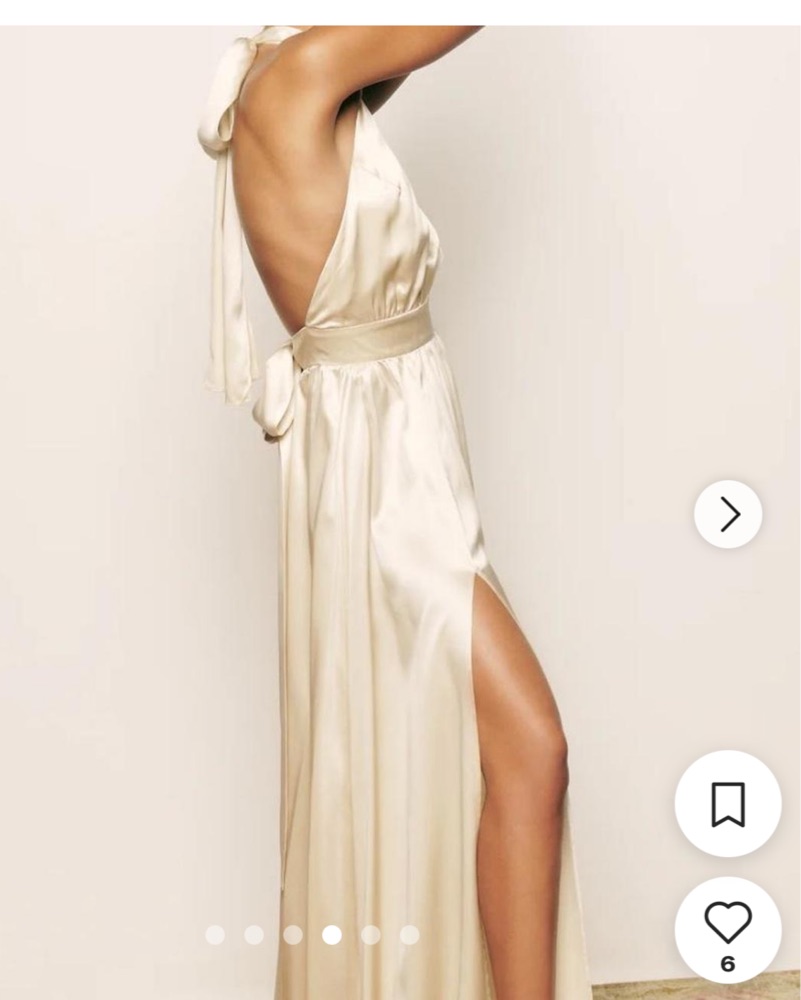This screenshot has height=1000, width=801.
Task: Bookmark this dress listing
Action: 727,803
